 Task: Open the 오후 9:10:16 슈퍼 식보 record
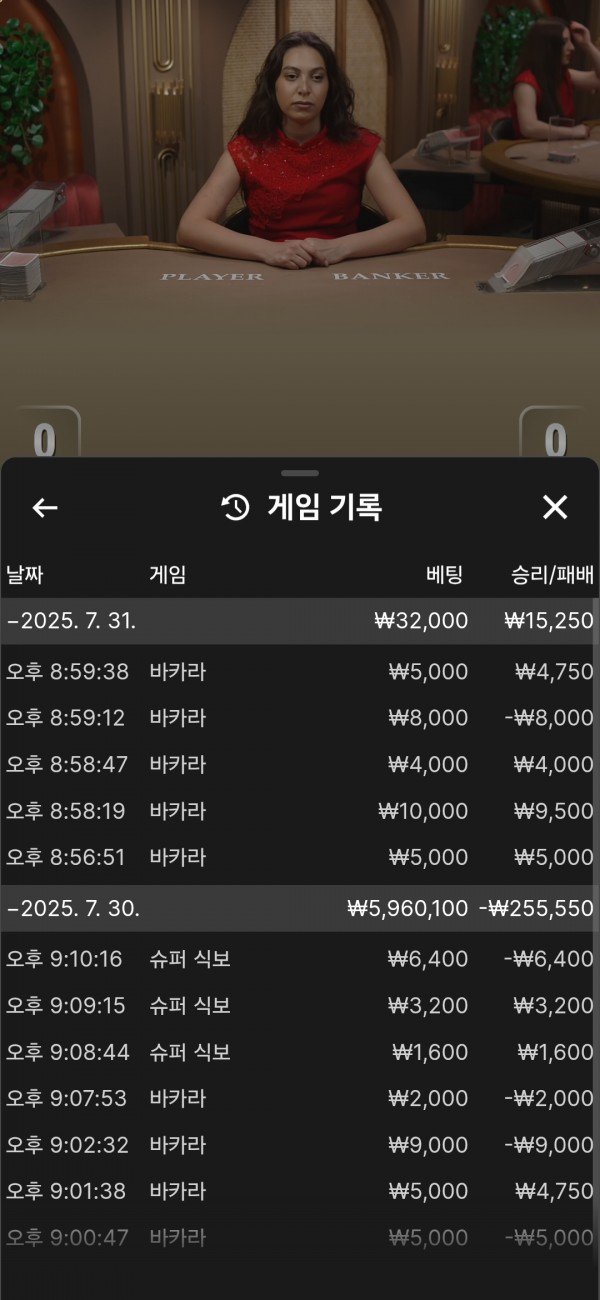tap(298, 960)
